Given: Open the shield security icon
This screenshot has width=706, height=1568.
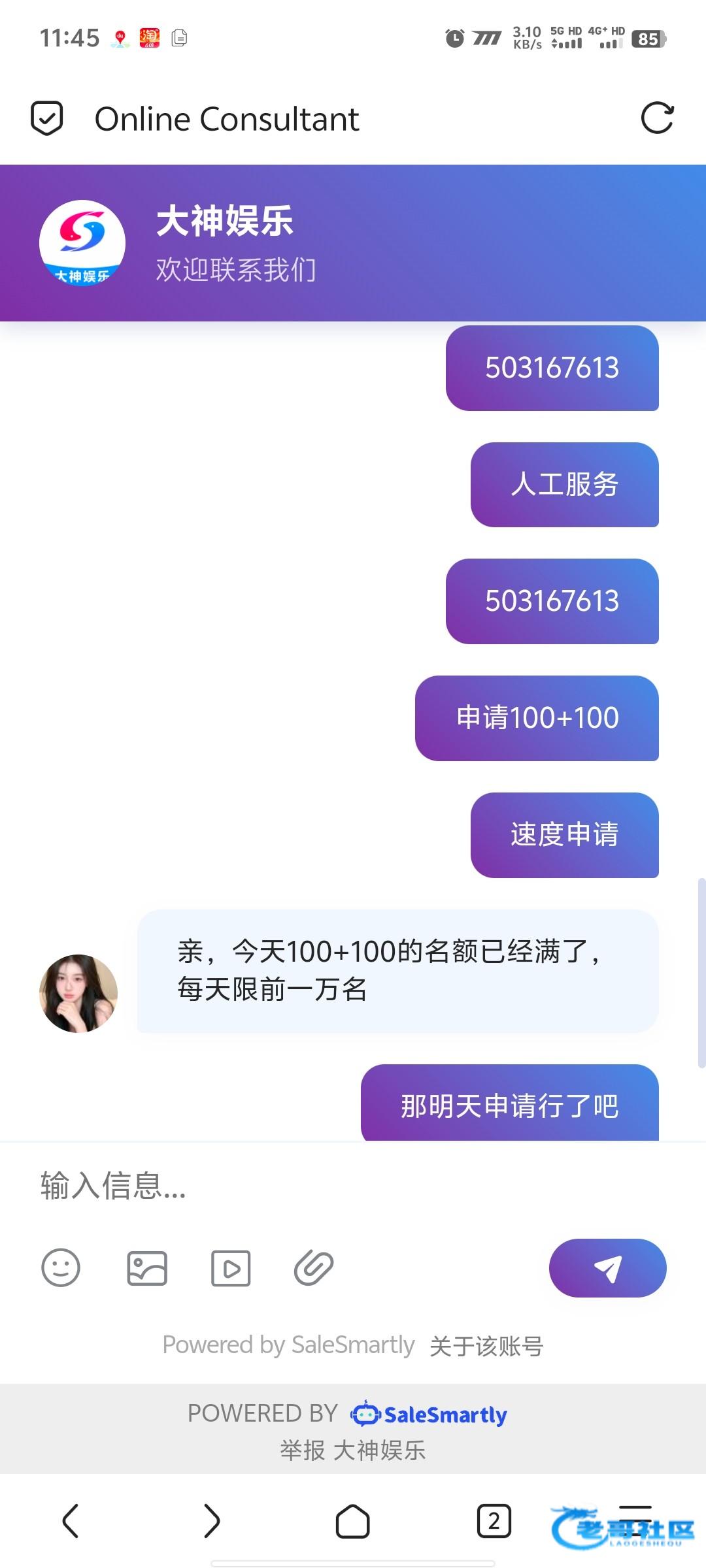Looking at the screenshot, I should (47, 118).
